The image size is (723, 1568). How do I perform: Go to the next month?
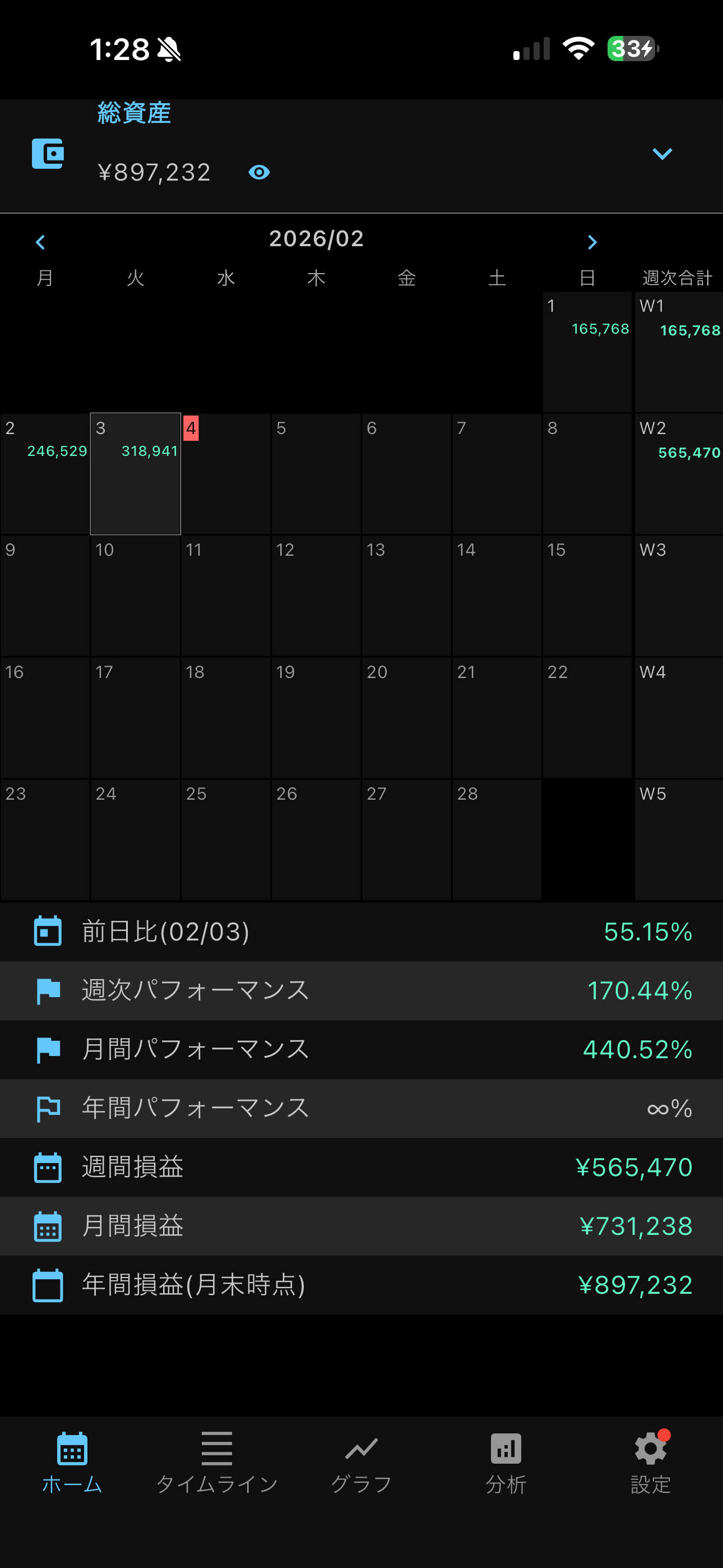(x=592, y=242)
